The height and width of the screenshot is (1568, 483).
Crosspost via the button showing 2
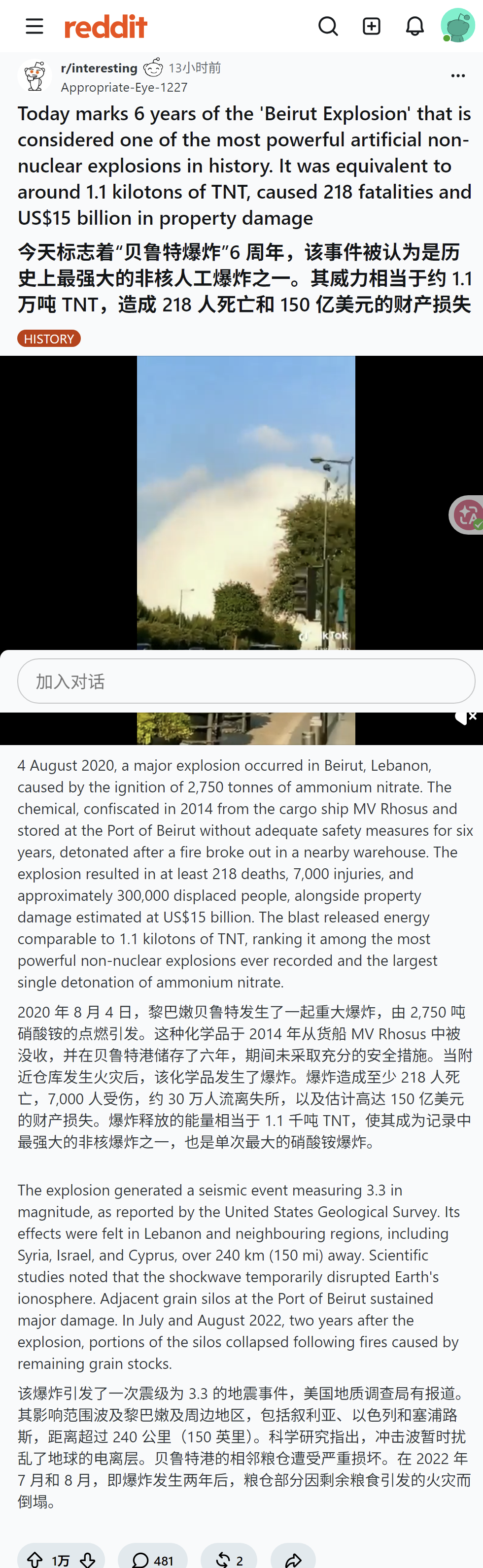229,1560
